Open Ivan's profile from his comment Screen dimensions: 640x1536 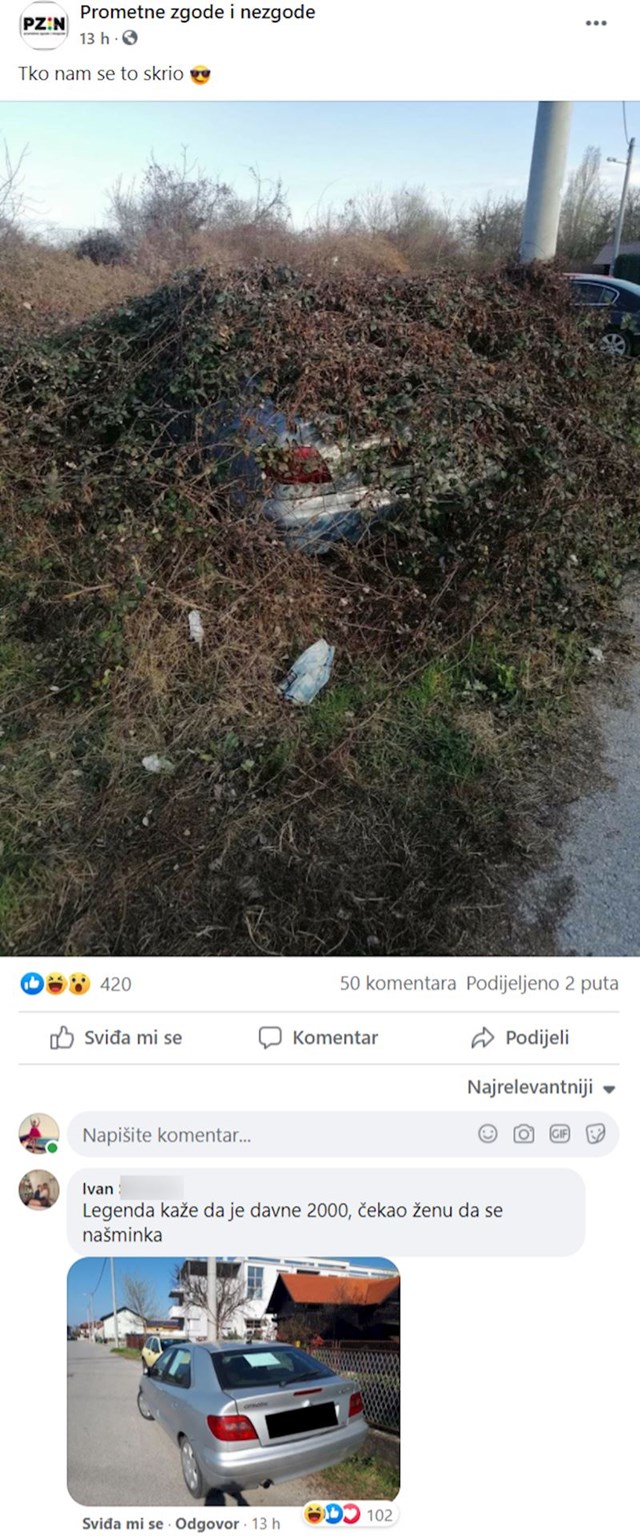(97, 1190)
